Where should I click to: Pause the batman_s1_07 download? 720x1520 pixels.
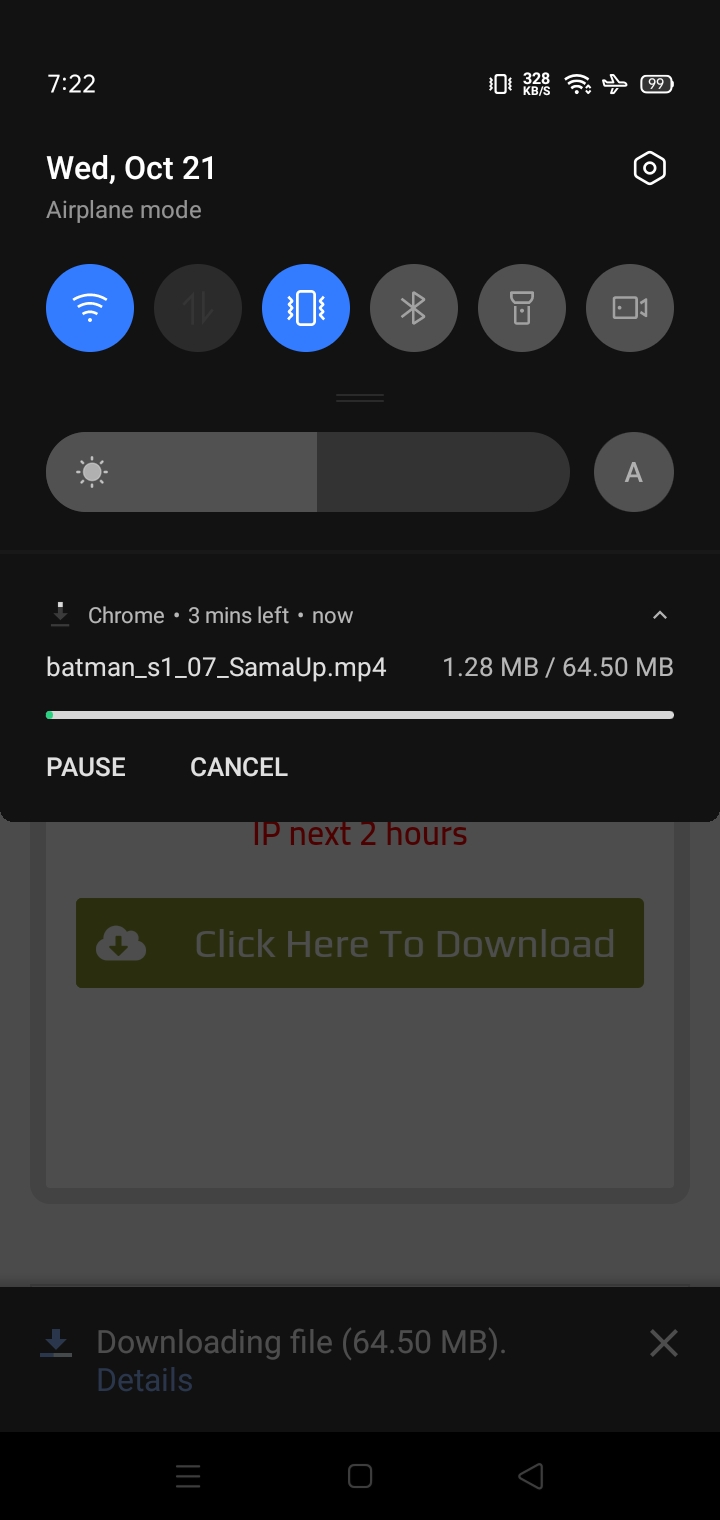tap(86, 767)
